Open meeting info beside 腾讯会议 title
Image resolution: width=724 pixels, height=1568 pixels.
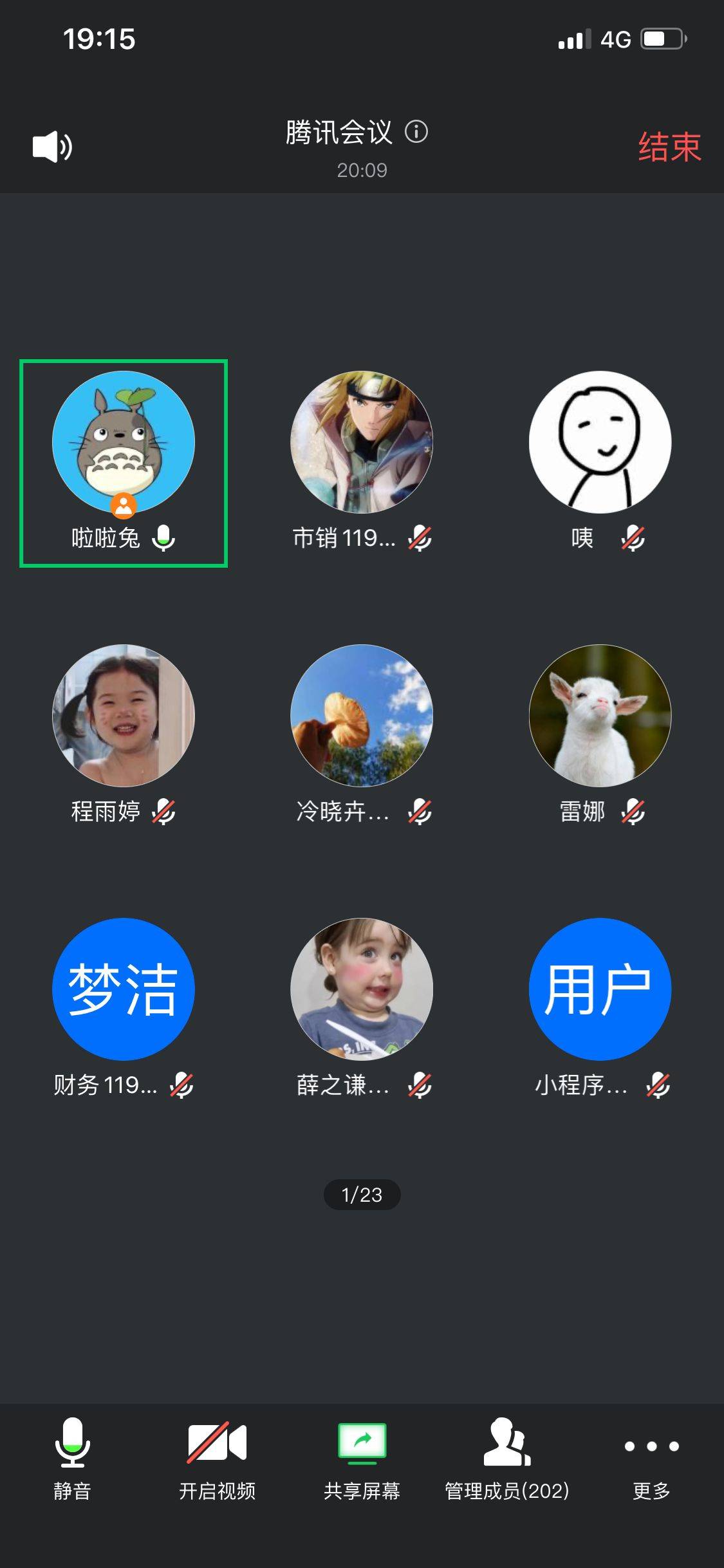click(416, 132)
